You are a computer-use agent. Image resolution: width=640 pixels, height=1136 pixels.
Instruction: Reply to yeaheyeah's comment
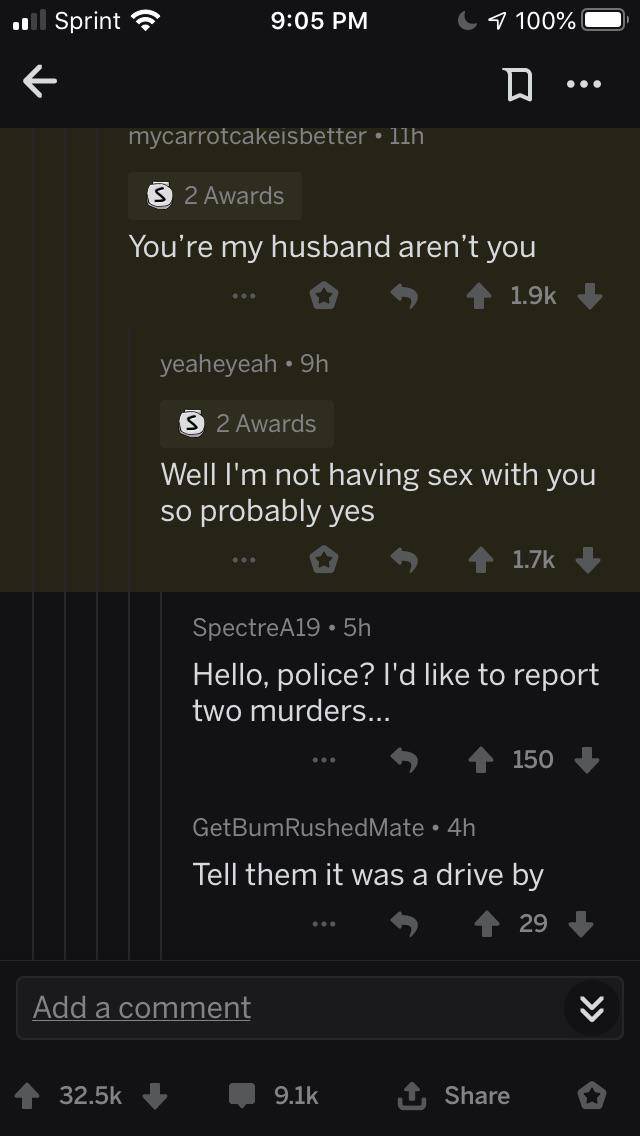pos(403,561)
